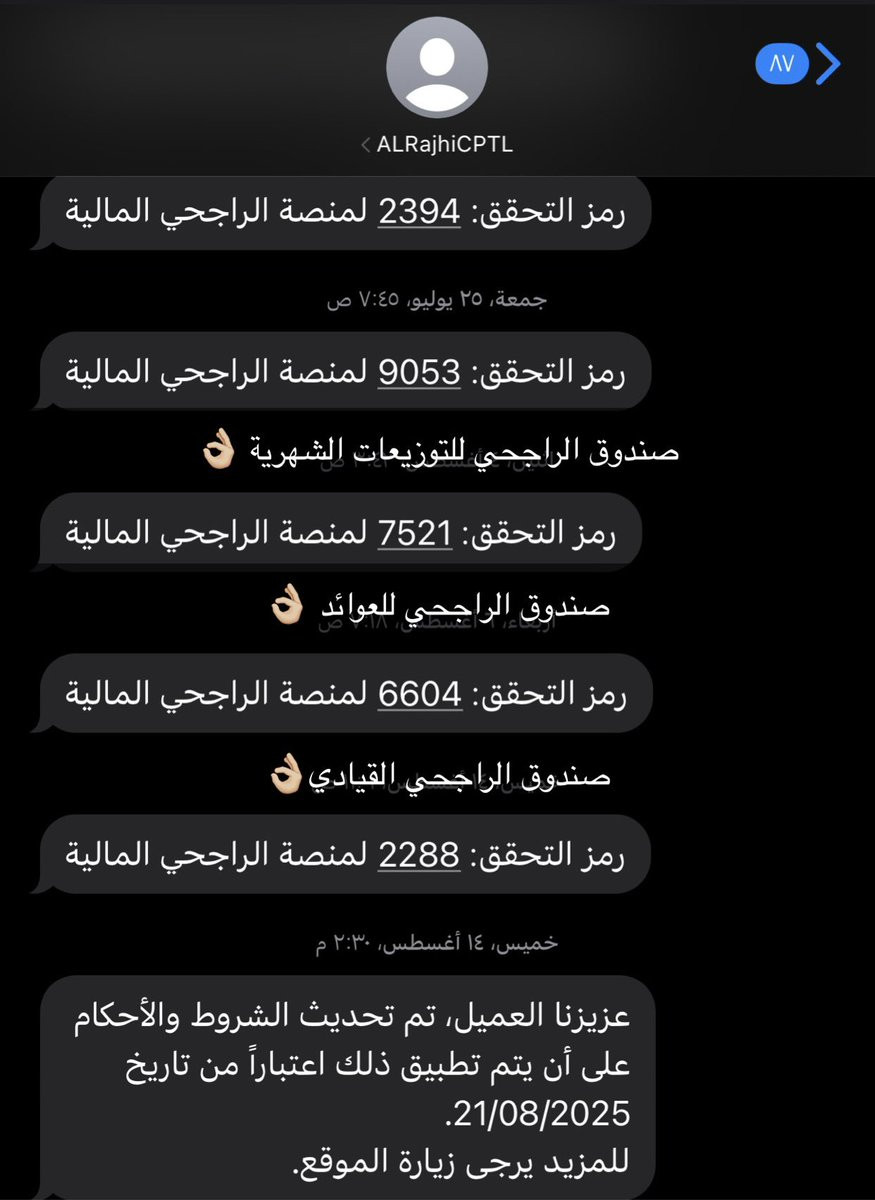Screen dimensions: 875x1200
Task: Tap the underlined code 9053
Action: click(x=419, y=372)
